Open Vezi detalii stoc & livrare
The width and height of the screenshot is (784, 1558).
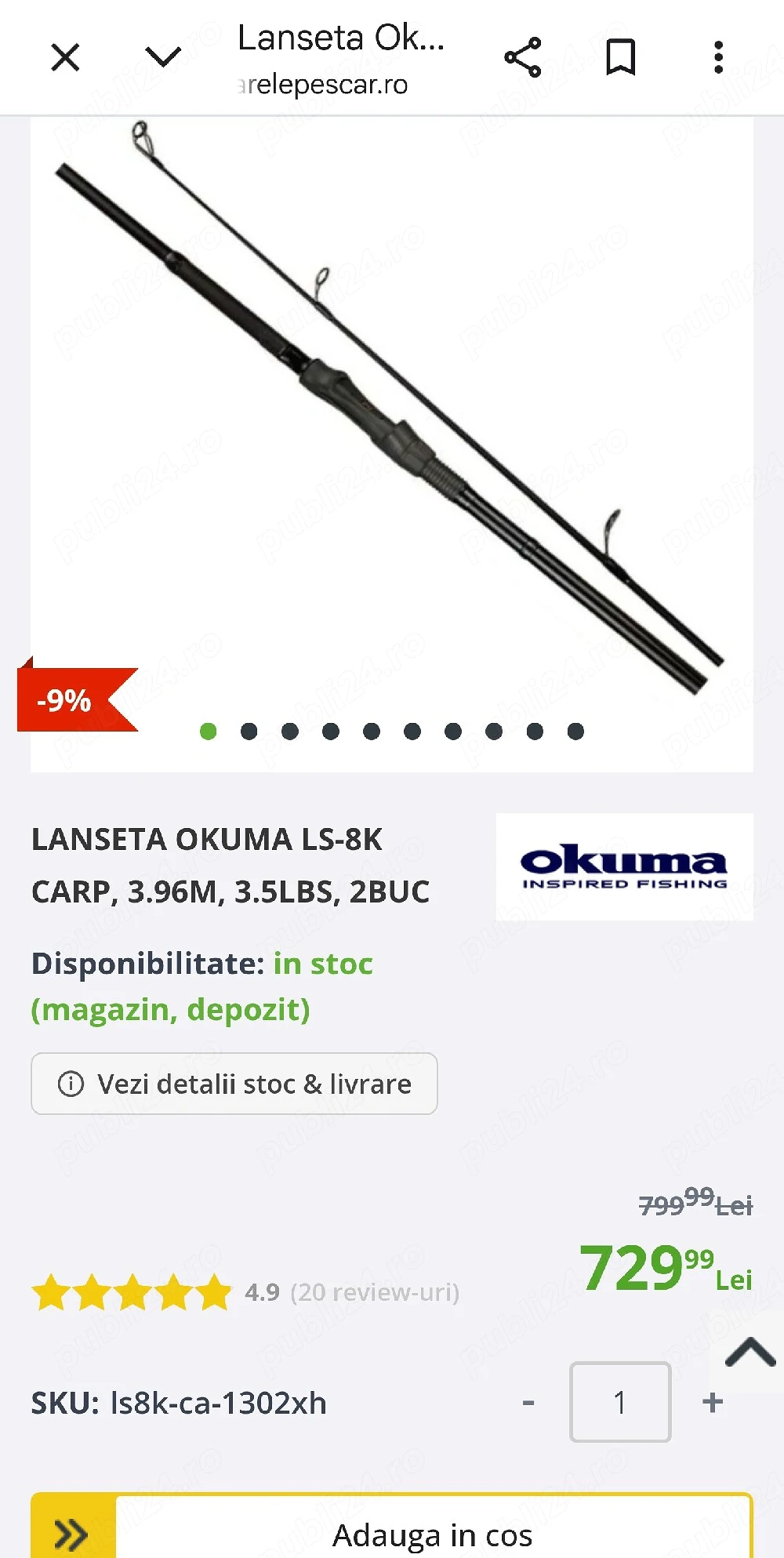[233, 1084]
